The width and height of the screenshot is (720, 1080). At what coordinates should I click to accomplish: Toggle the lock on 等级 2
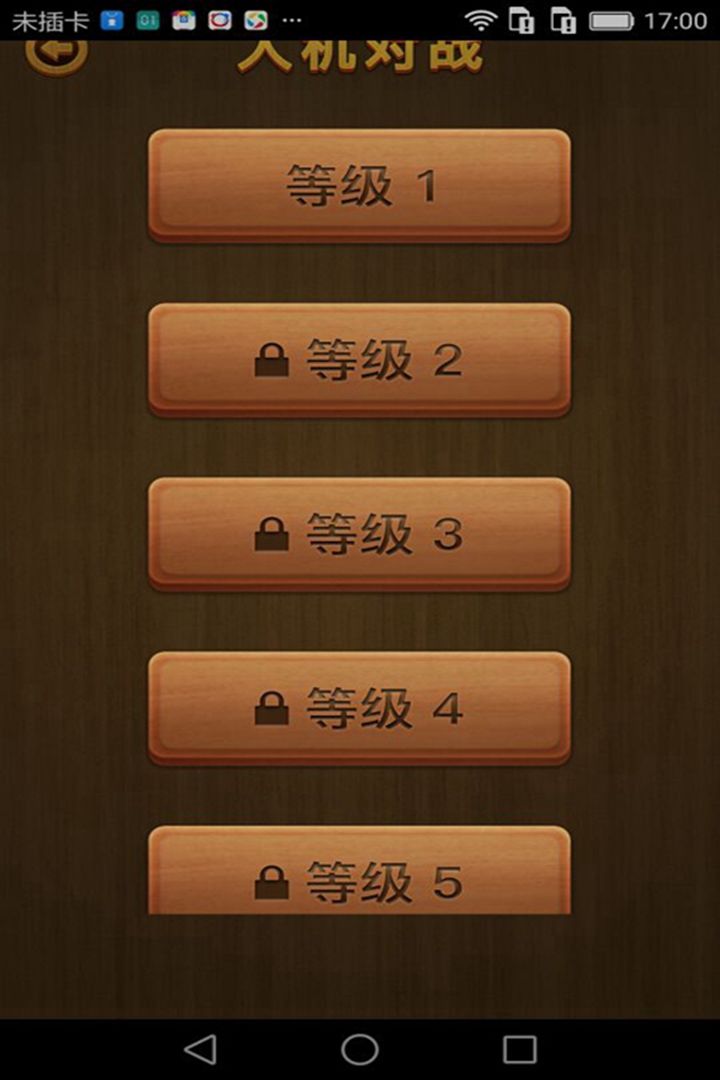click(272, 360)
